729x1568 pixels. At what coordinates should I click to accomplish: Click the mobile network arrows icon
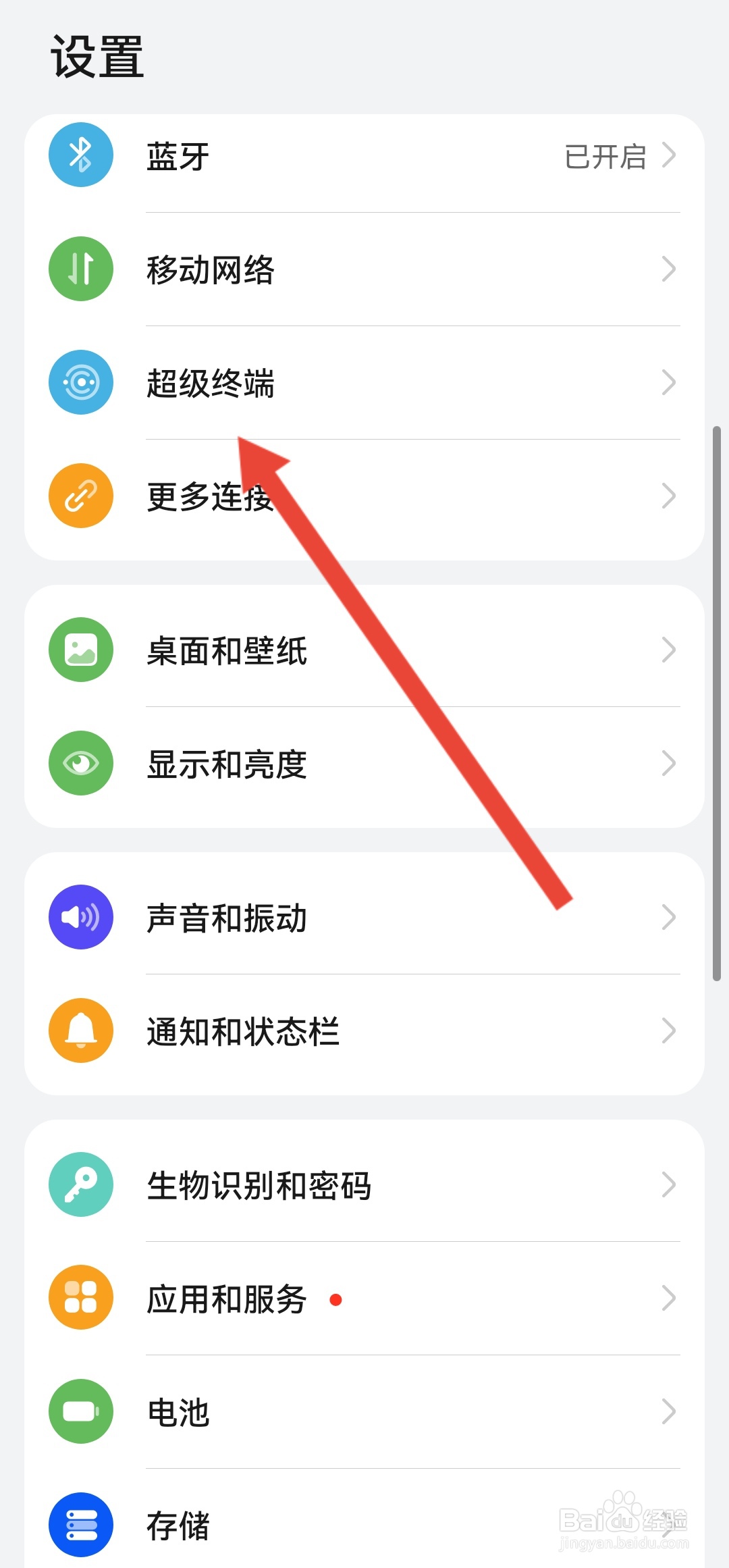click(x=80, y=268)
